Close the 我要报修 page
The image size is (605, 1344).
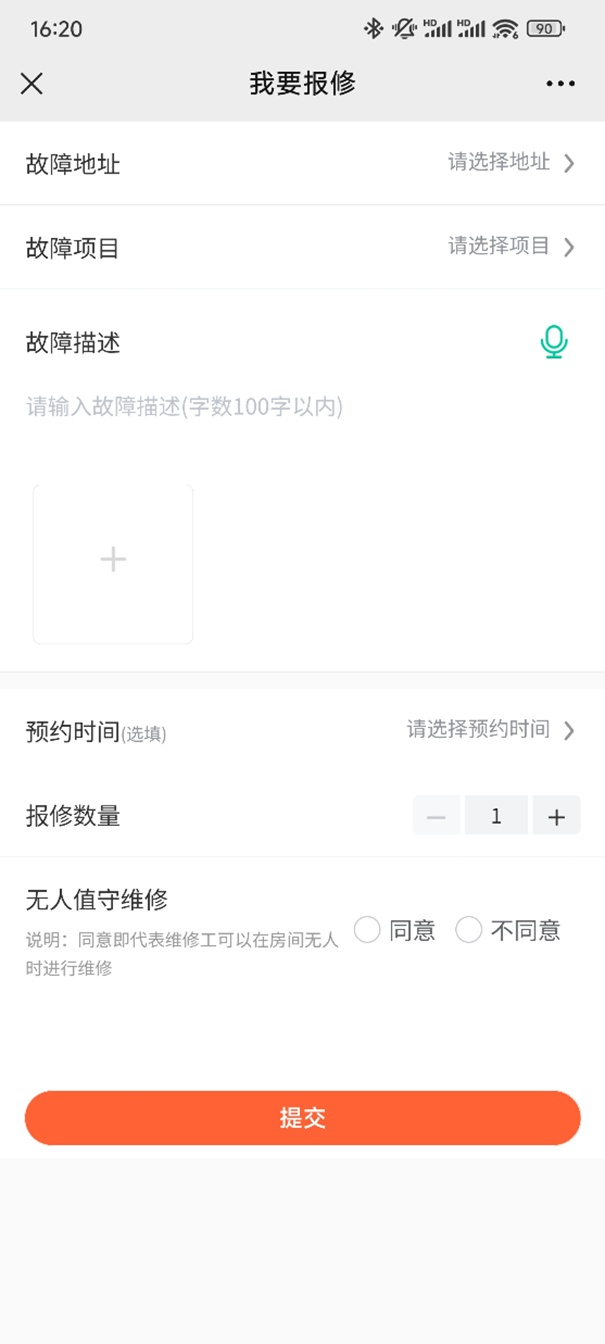click(32, 84)
